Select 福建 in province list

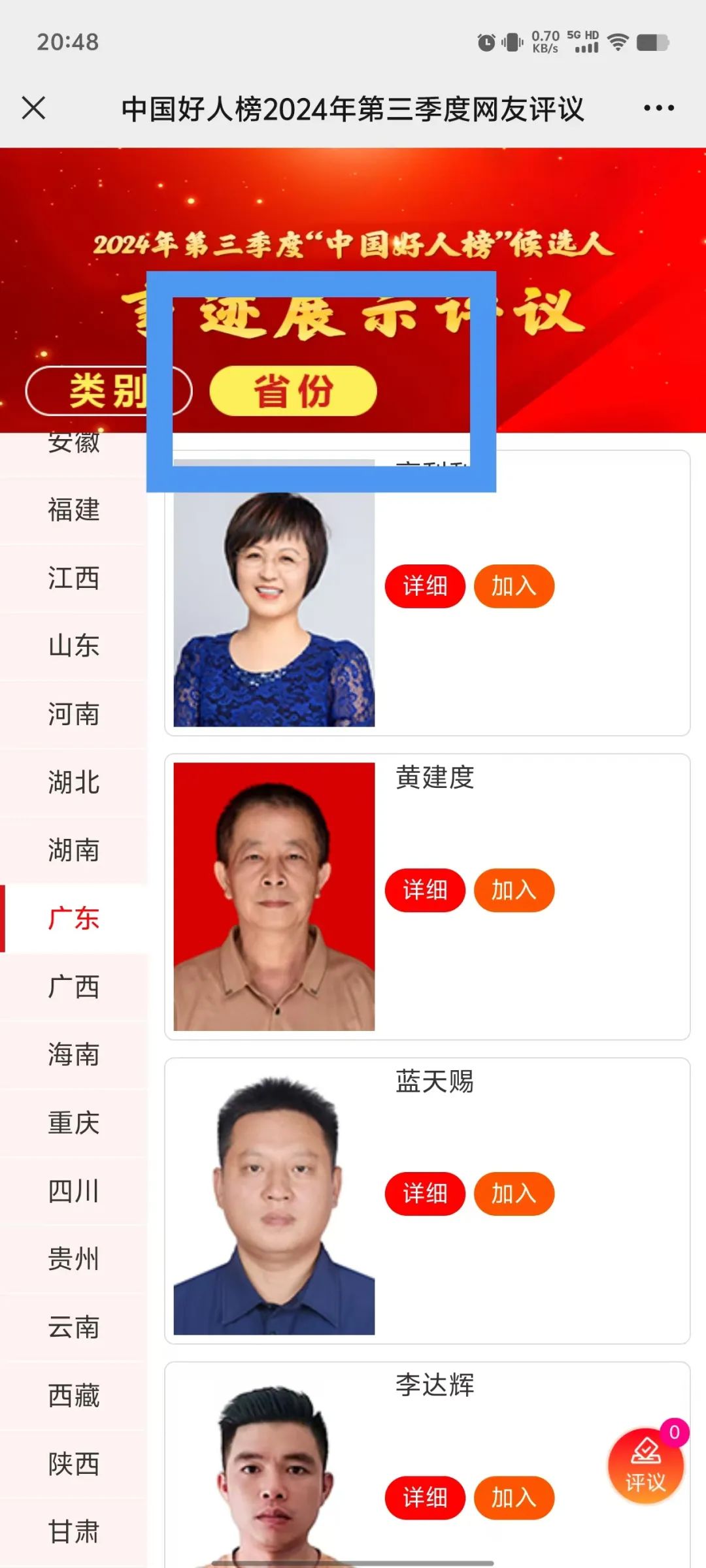(x=73, y=510)
